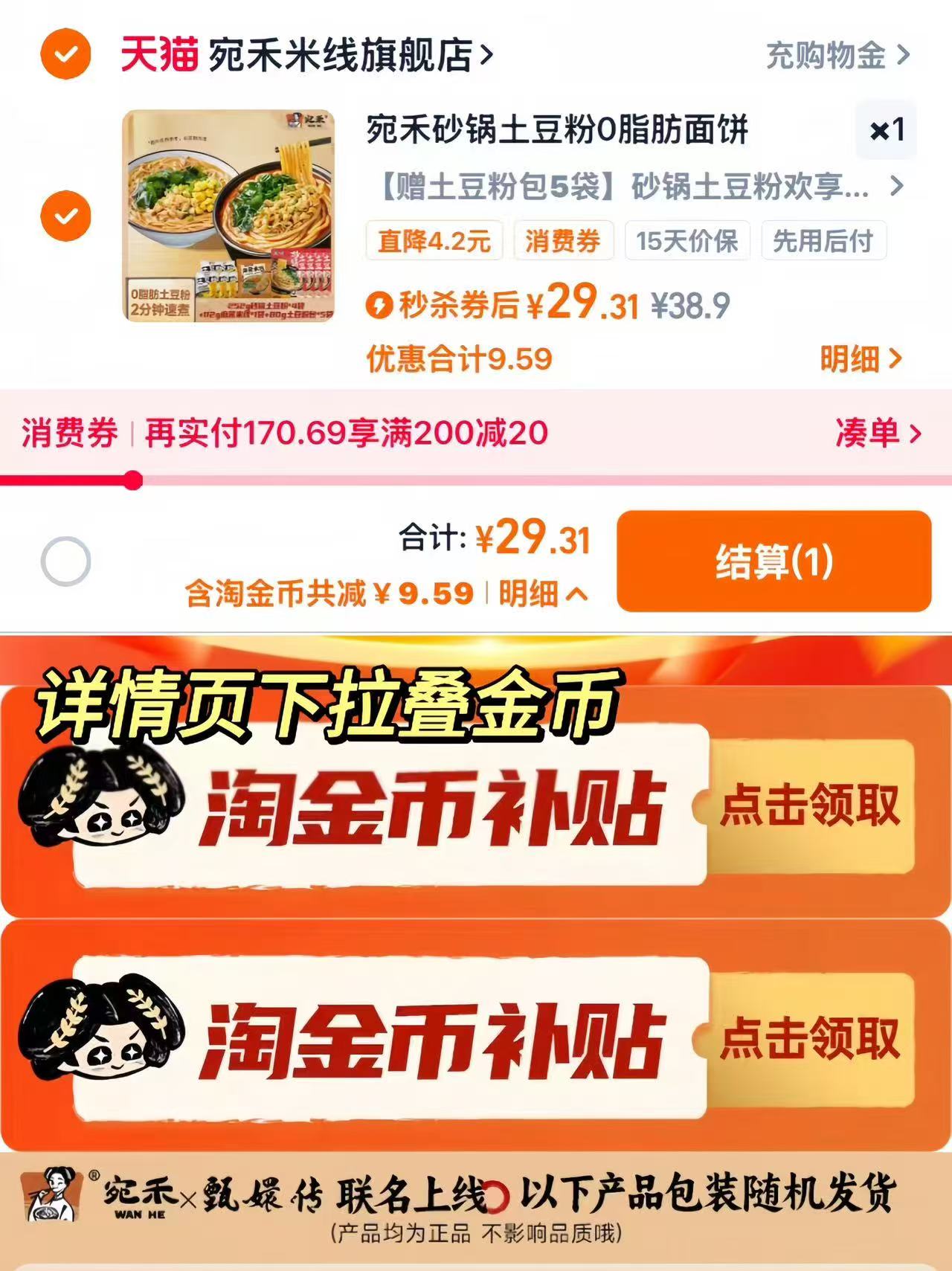The width and height of the screenshot is (952, 1271).
Task: Click the 消费券 tag under the product title
Action: pos(563,240)
